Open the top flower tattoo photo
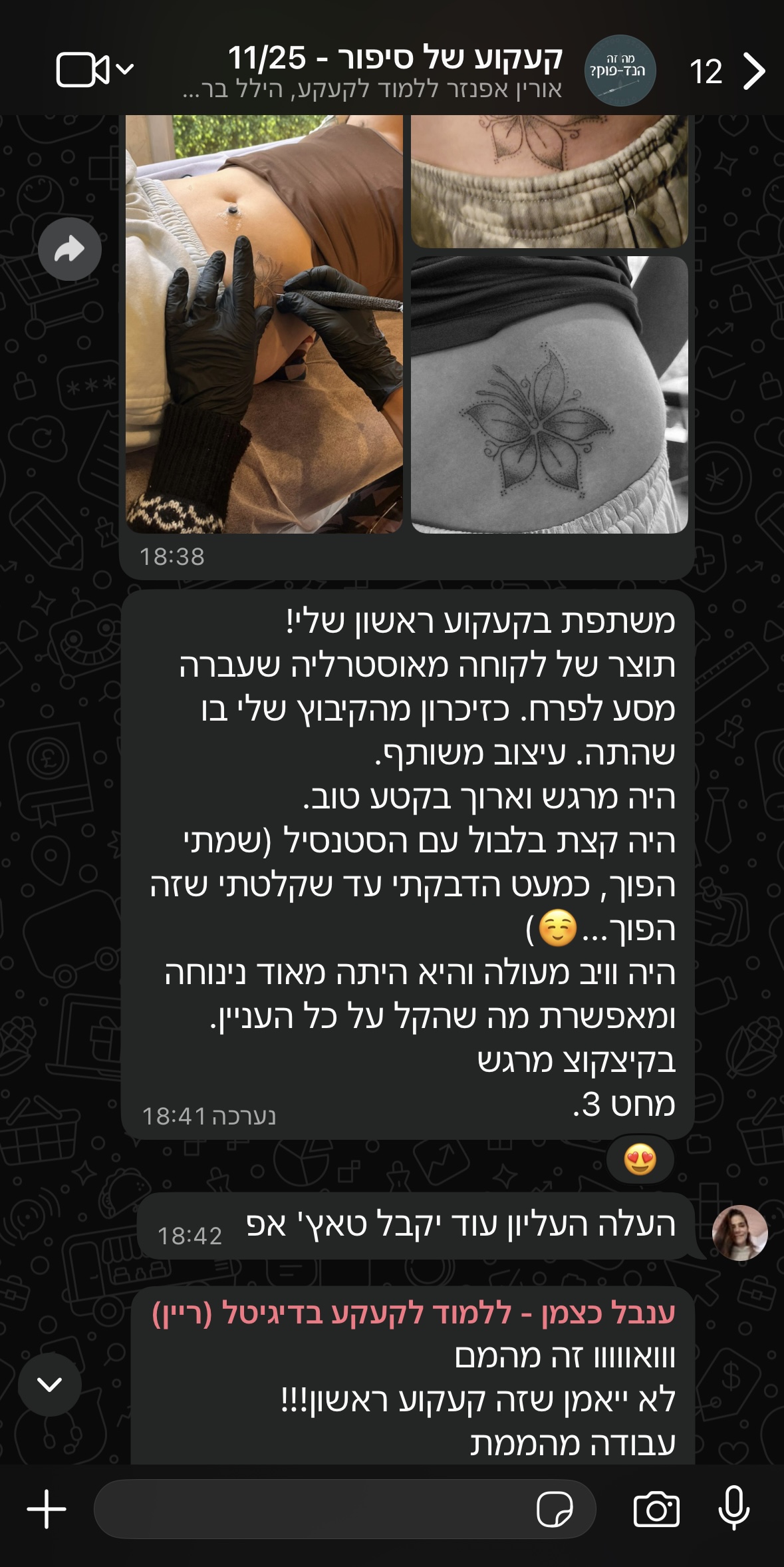This screenshot has height=1567, width=784. click(x=549, y=180)
